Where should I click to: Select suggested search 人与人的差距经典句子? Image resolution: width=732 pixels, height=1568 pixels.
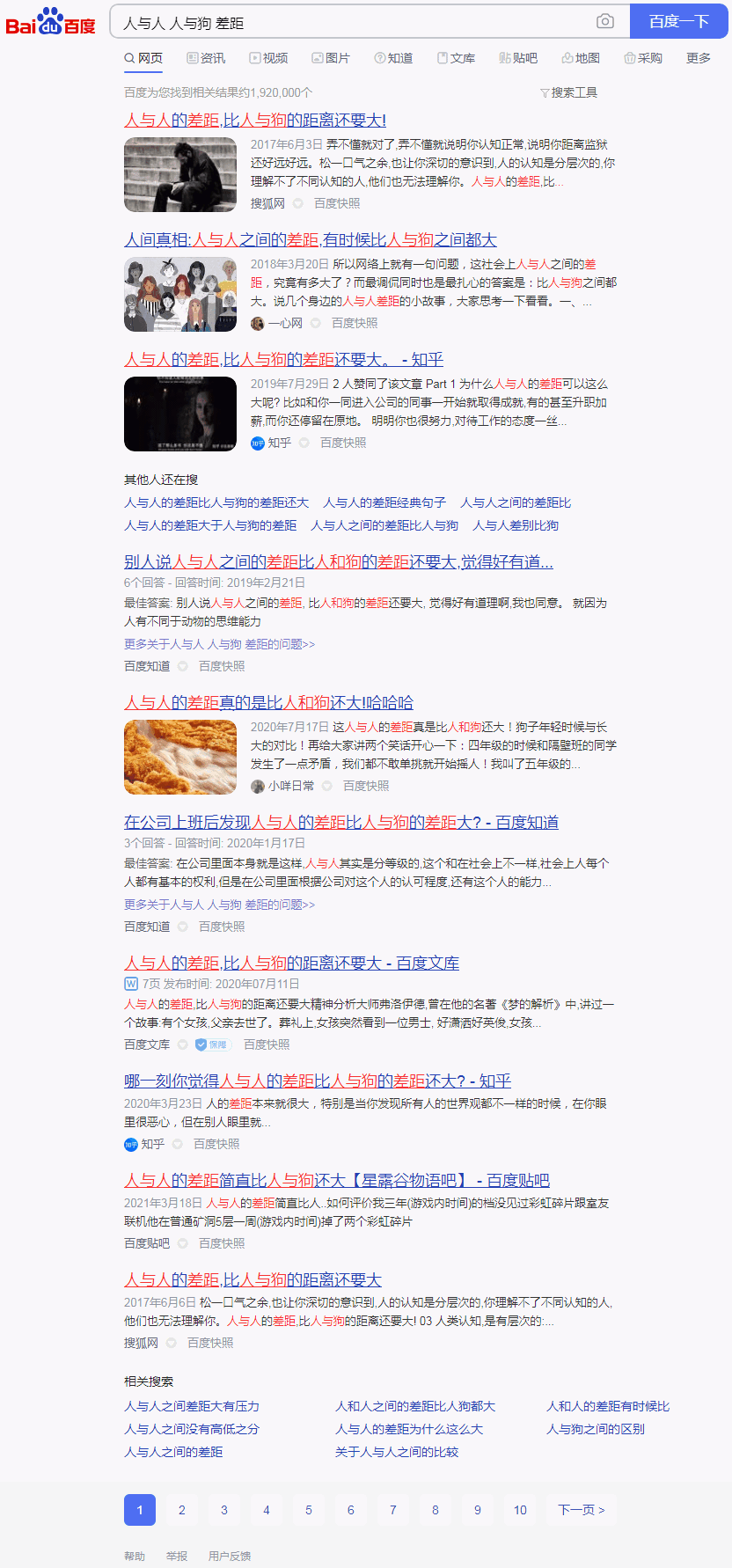(384, 502)
